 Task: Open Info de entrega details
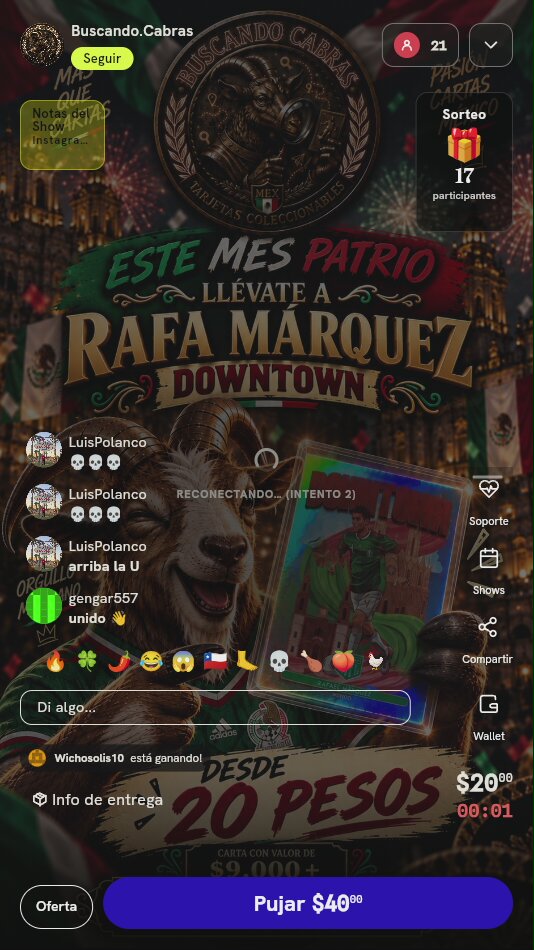98,800
